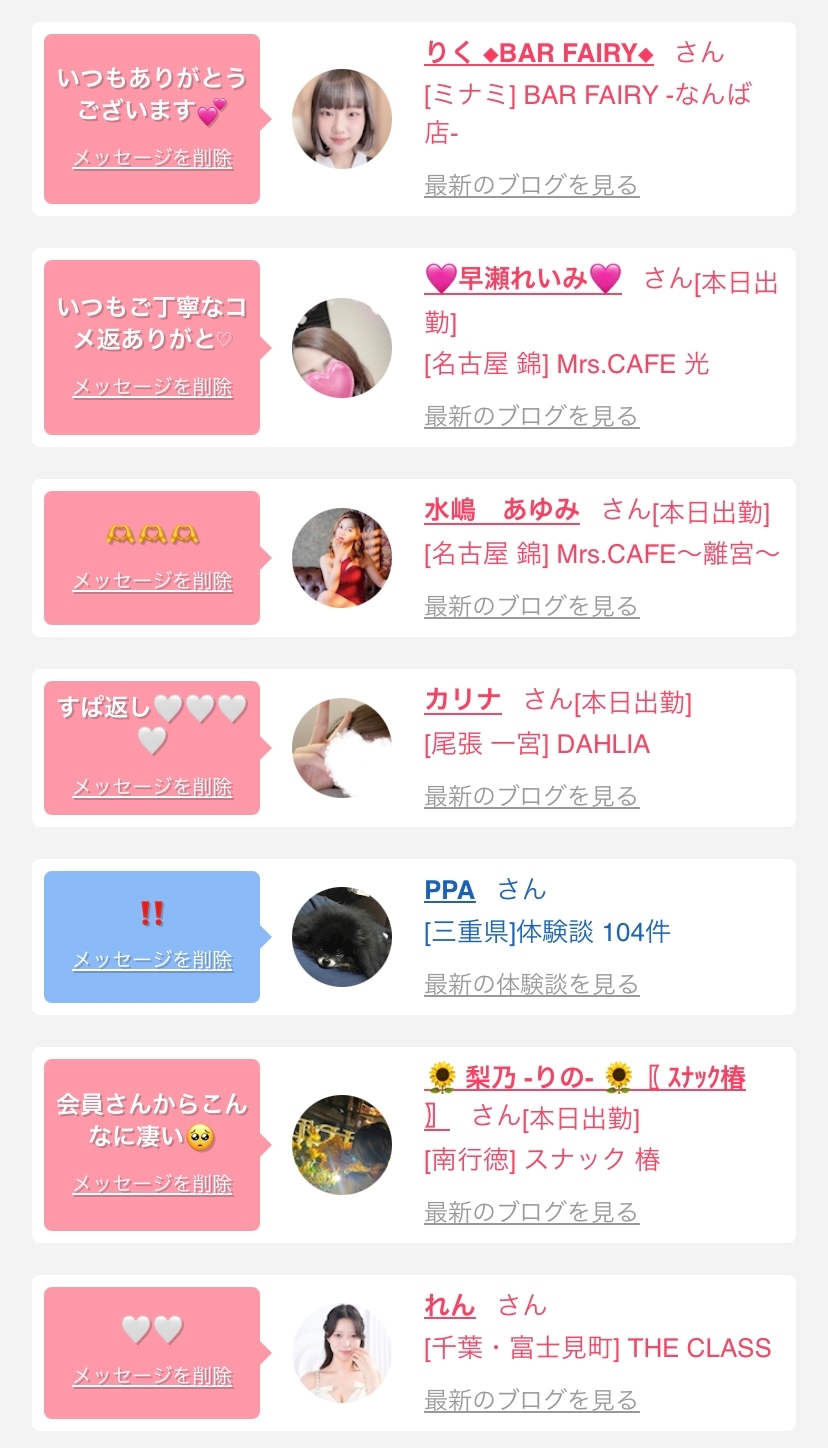Open りく BAR FAIRY's profile link
Image resolution: width=828 pixels, height=1448 pixels.
(x=539, y=53)
